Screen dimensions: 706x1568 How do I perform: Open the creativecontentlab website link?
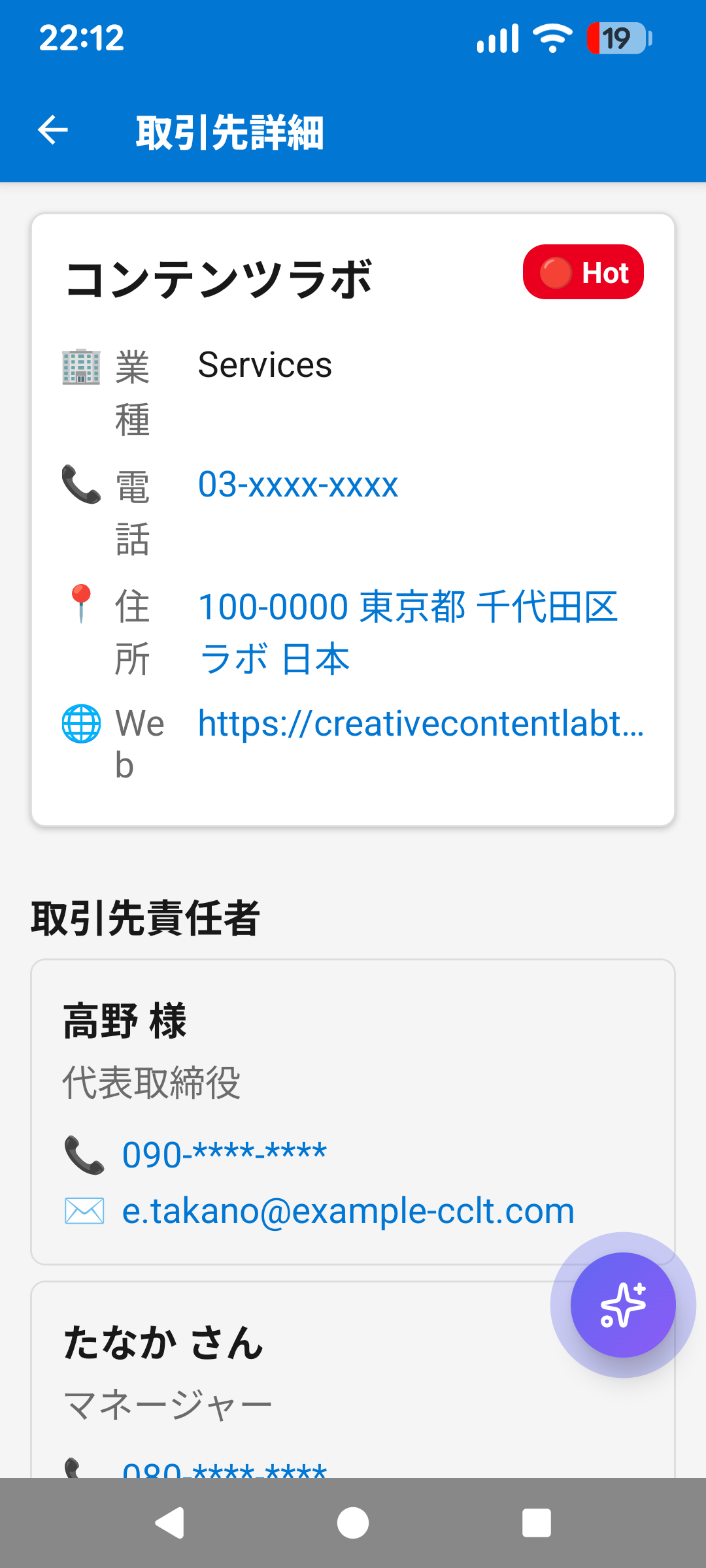coord(420,724)
